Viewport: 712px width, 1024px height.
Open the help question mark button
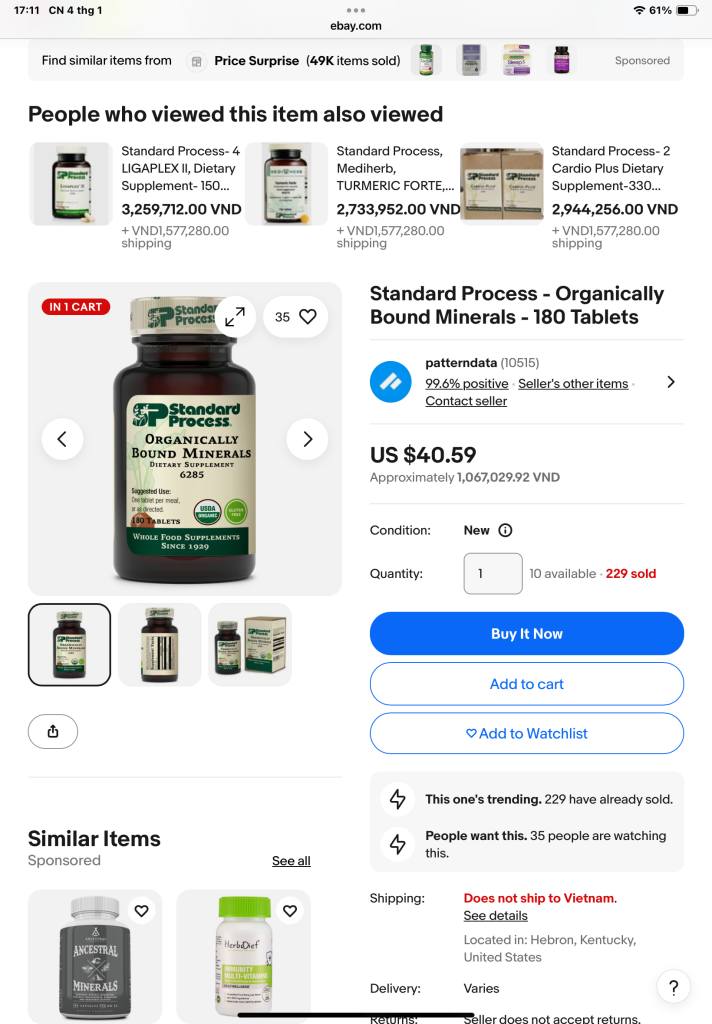click(x=673, y=987)
